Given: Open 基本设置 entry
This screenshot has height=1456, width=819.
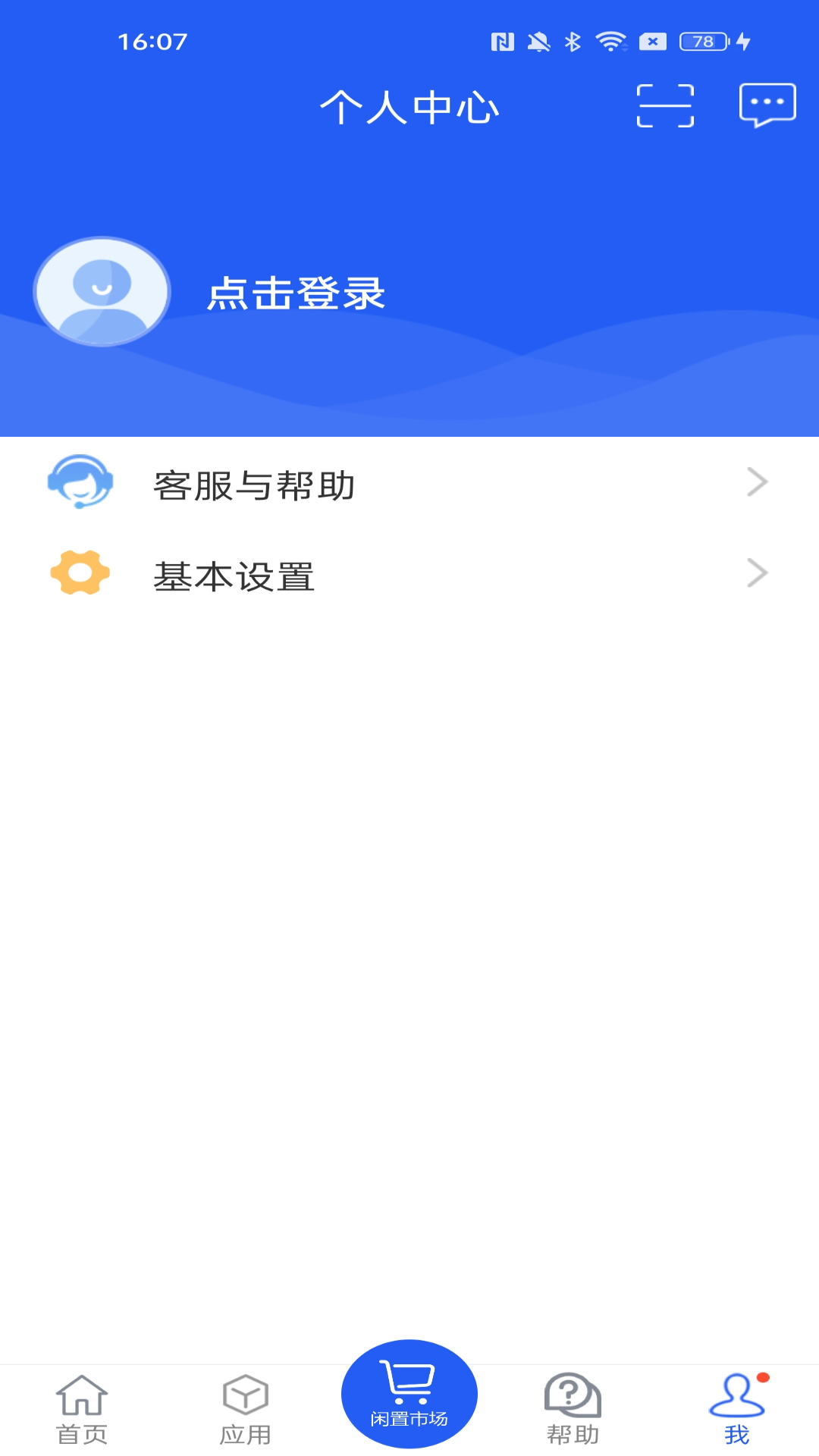Looking at the screenshot, I should pos(234,575).
